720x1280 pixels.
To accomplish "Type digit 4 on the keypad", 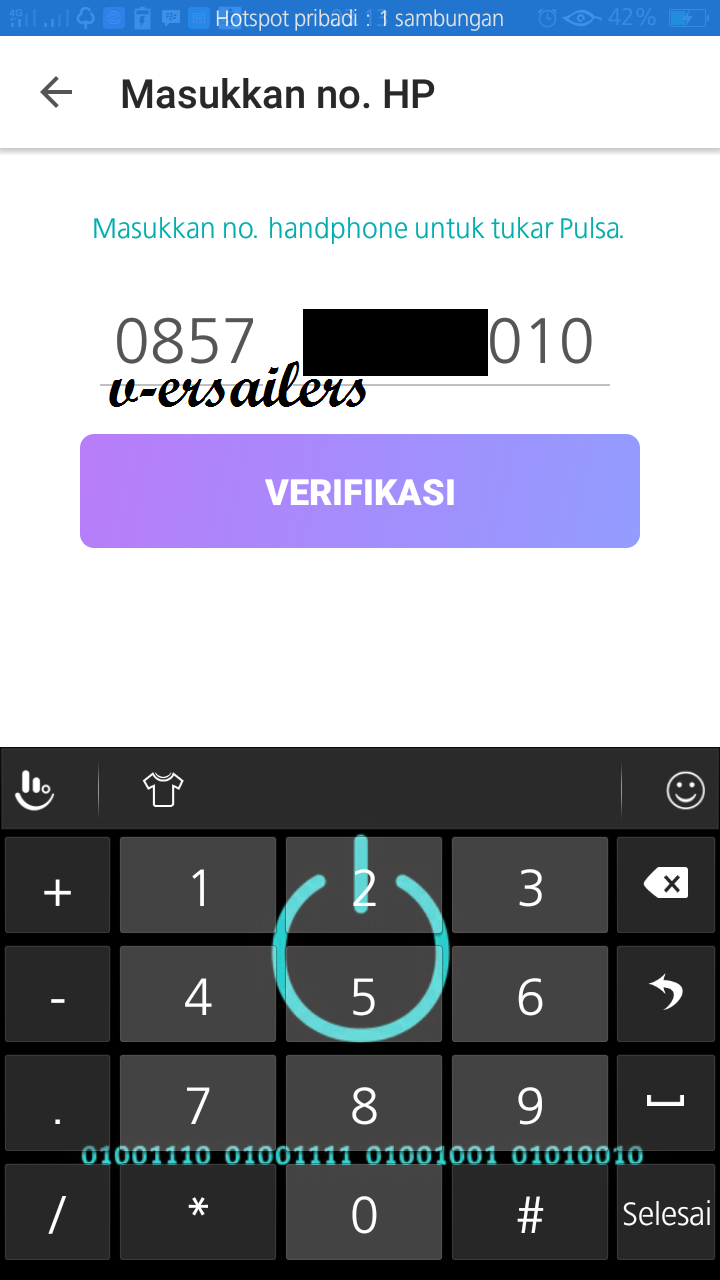I will coord(198,995).
